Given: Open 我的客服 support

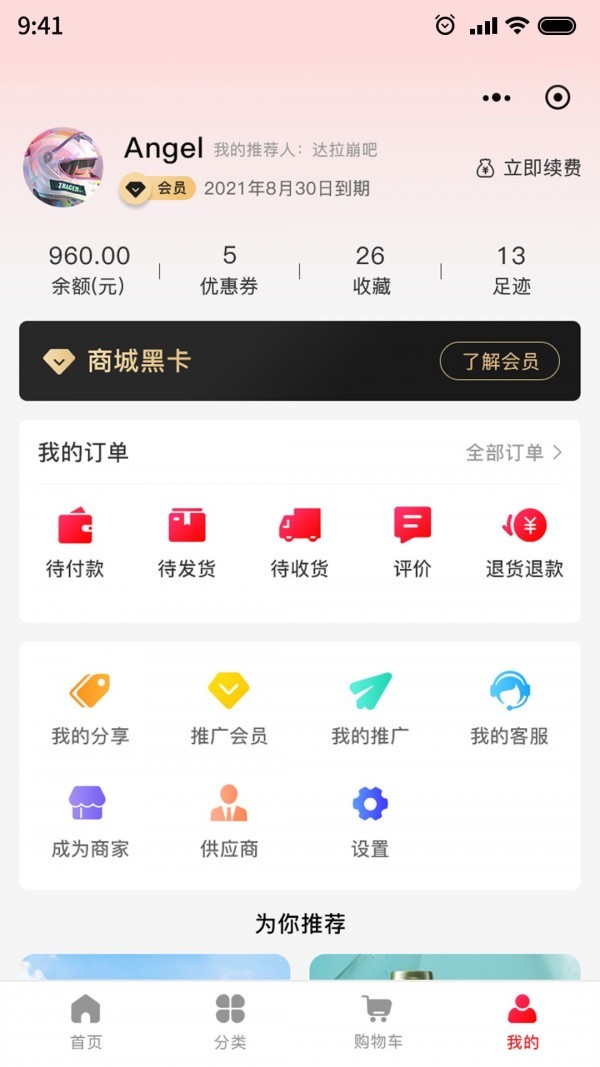Looking at the screenshot, I should click(509, 710).
